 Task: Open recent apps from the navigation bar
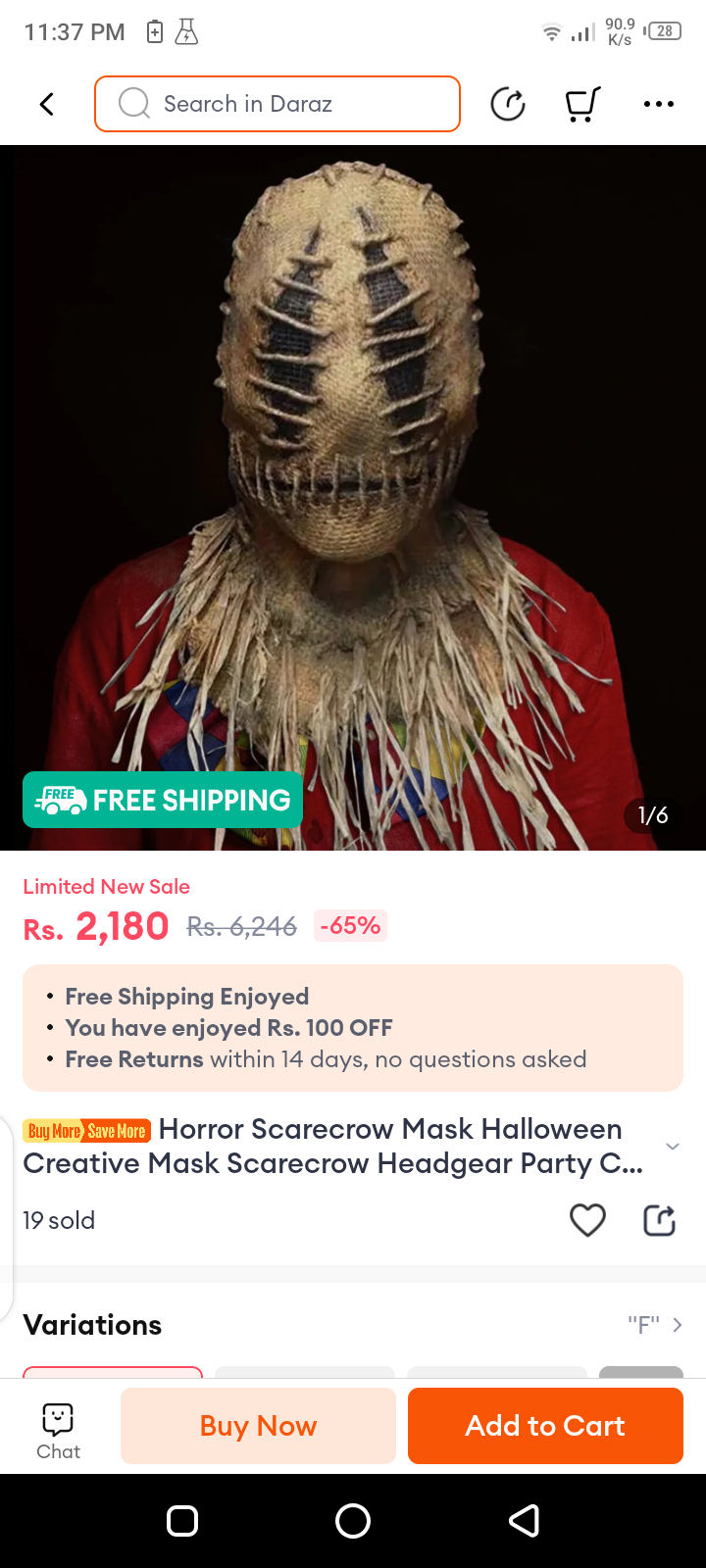[x=182, y=1521]
